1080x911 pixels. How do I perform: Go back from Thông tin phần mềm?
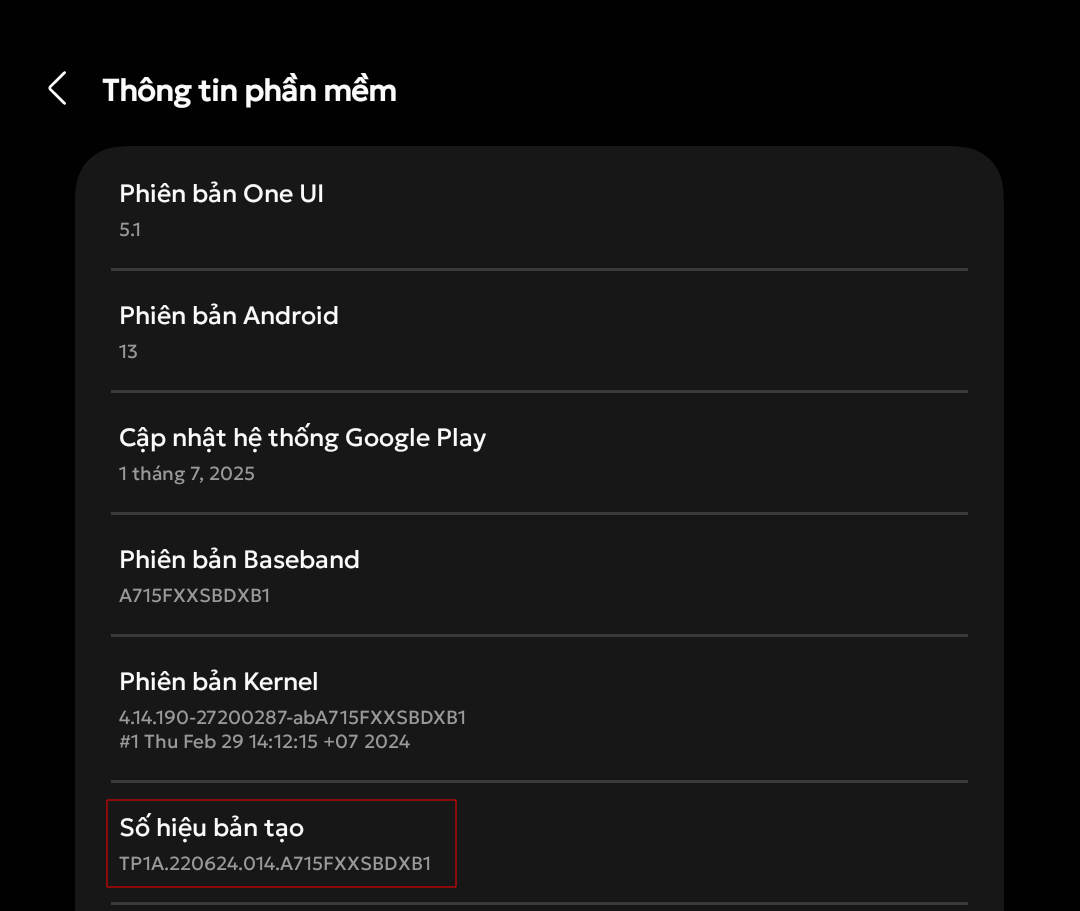click(58, 89)
